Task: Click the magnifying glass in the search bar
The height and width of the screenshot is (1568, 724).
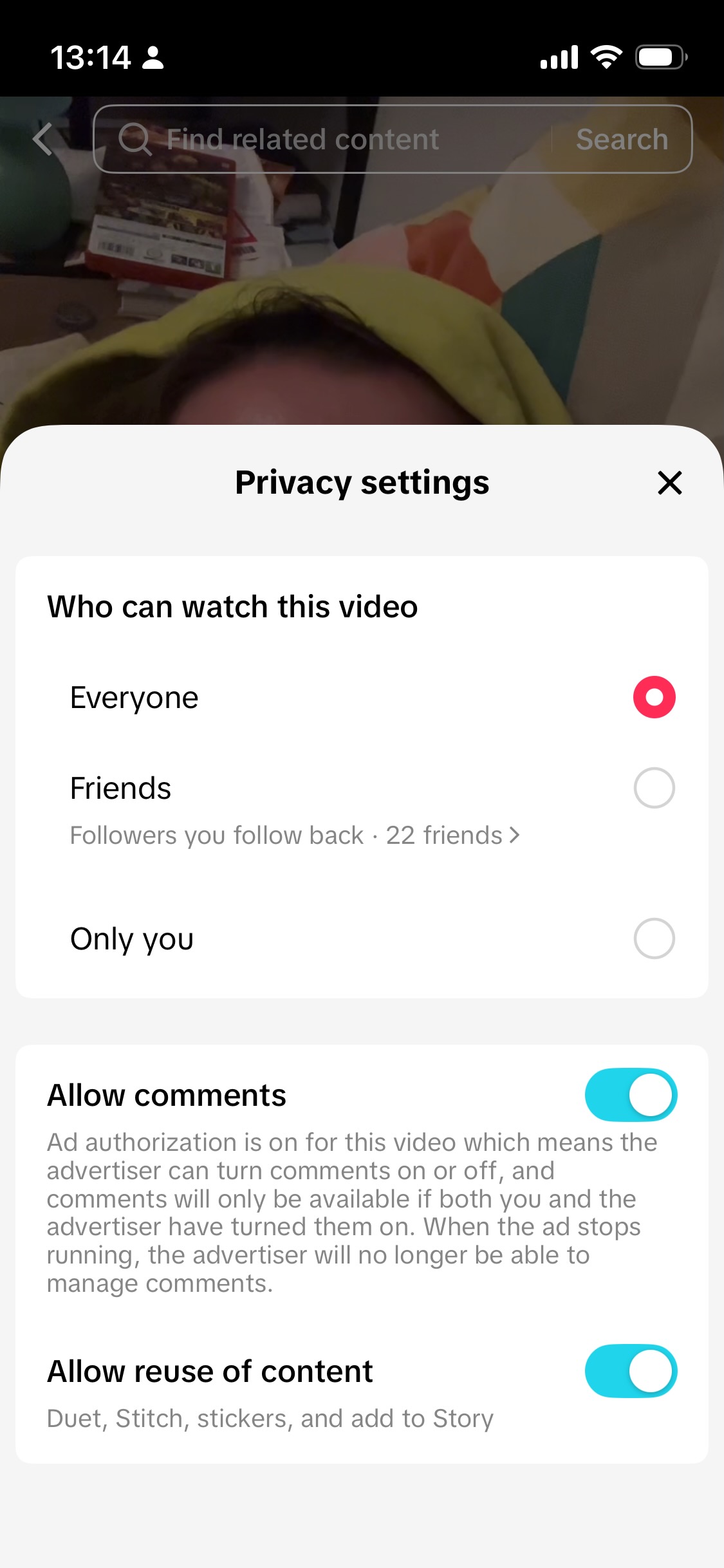Action: [x=137, y=138]
